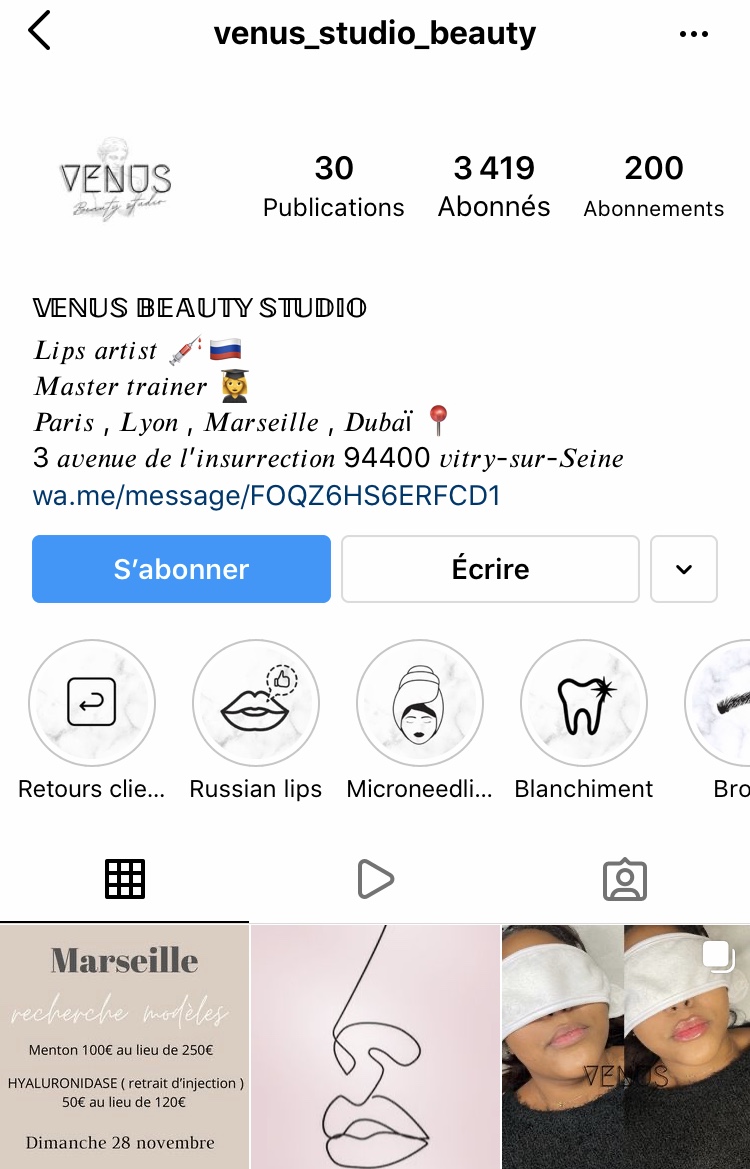The width and height of the screenshot is (750, 1169).
Task: Open the Microneedling highlight
Action: (x=420, y=703)
